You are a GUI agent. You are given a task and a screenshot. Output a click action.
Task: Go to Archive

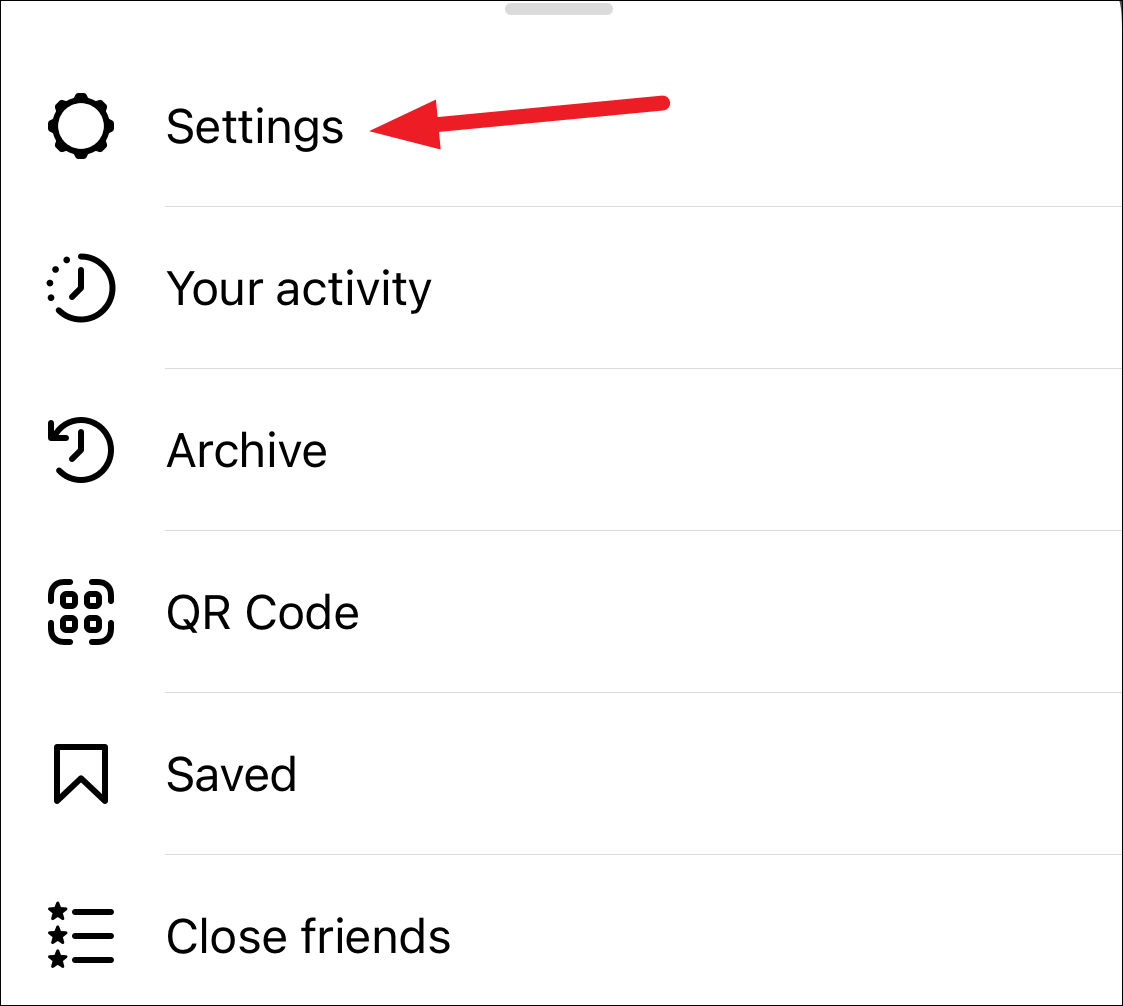click(x=561, y=450)
